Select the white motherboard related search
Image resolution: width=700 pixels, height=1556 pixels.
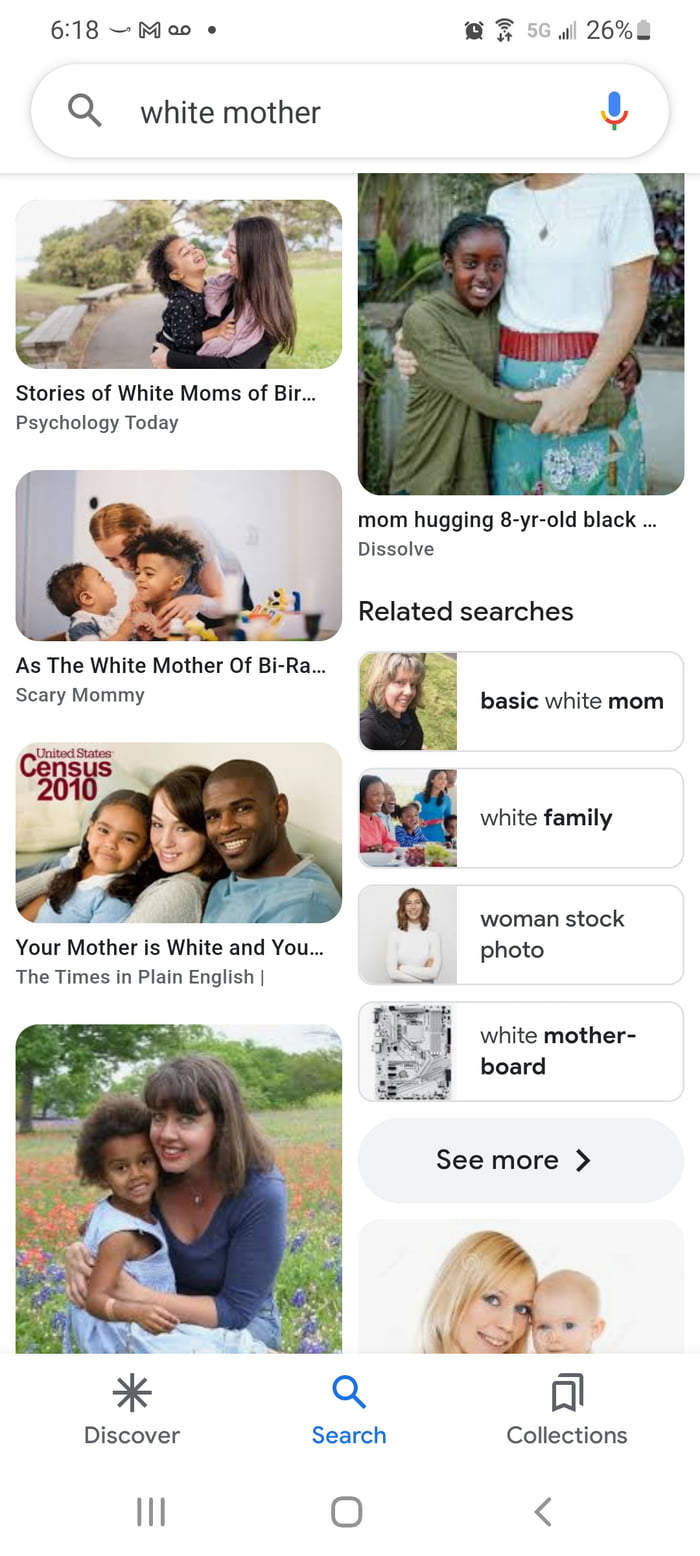520,1052
